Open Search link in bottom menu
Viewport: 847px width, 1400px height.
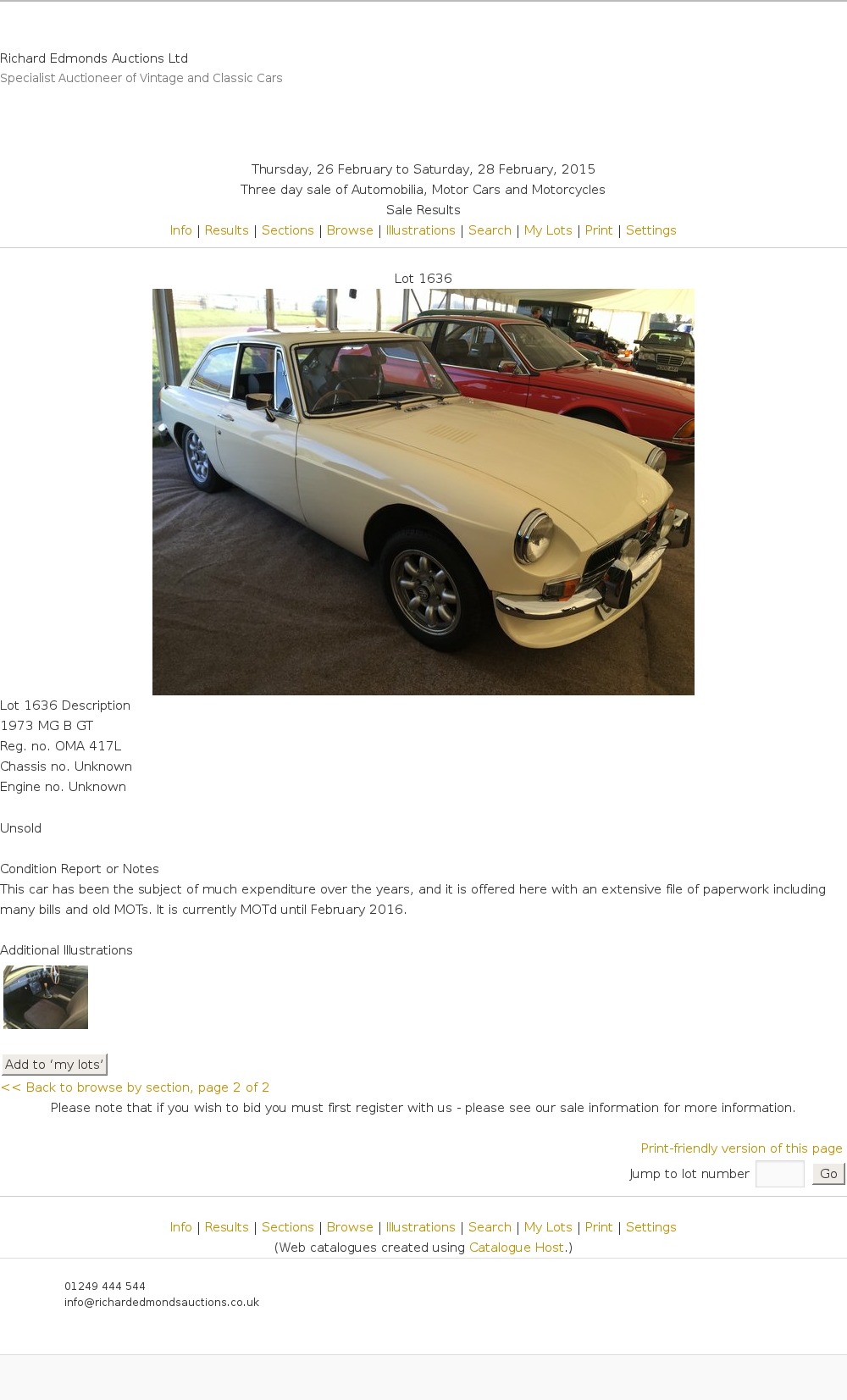[490, 1227]
